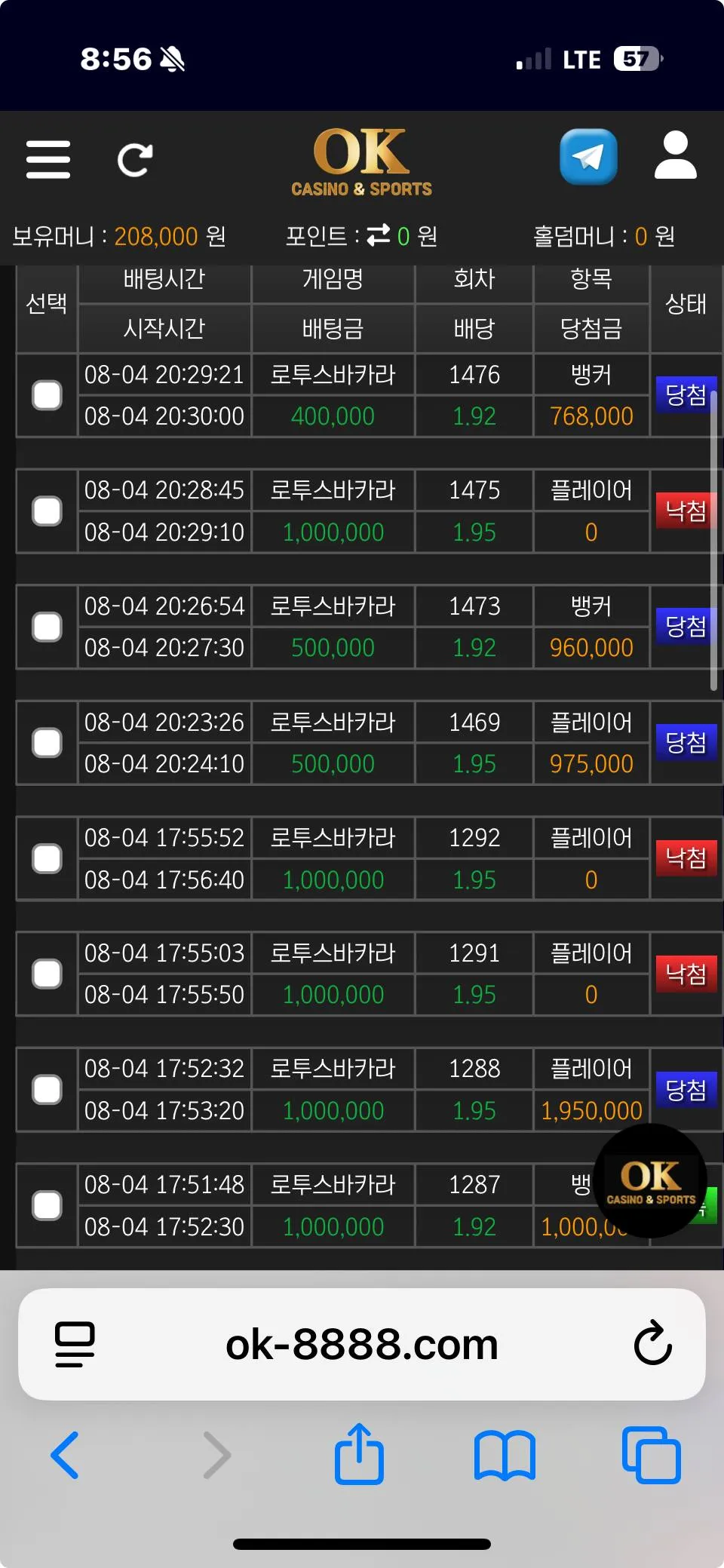
Task: Tap the ok-8888.com address bar
Action: click(362, 1345)
